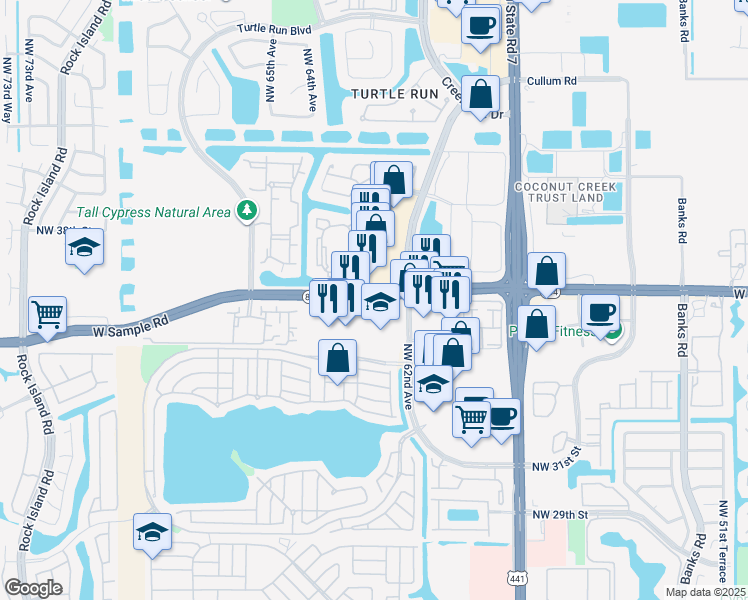Tap the shopping cart marker beside Rock Island Rd
Viewport: 748px width, 600px height.
[47, 315]
